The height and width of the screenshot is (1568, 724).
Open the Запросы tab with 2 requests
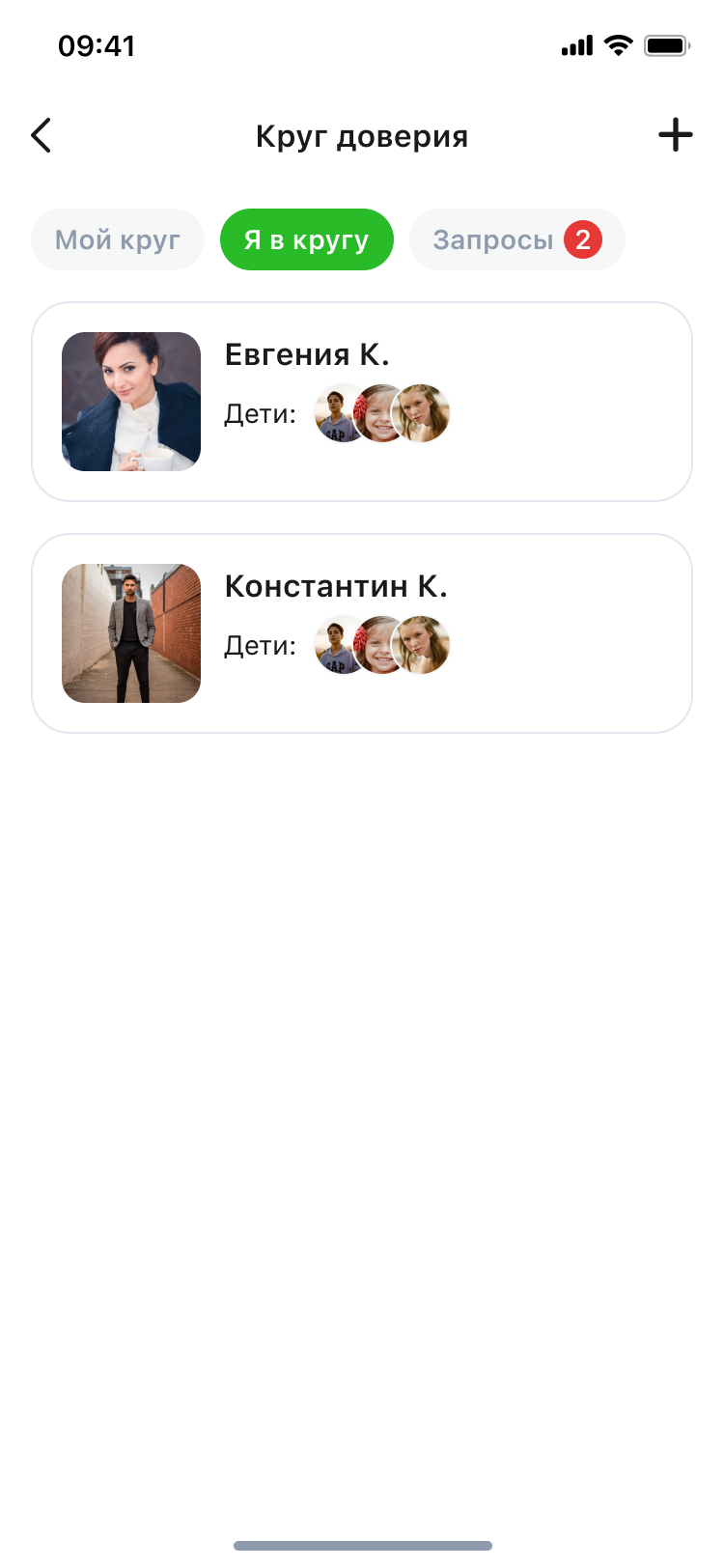[x=517, y=239]
